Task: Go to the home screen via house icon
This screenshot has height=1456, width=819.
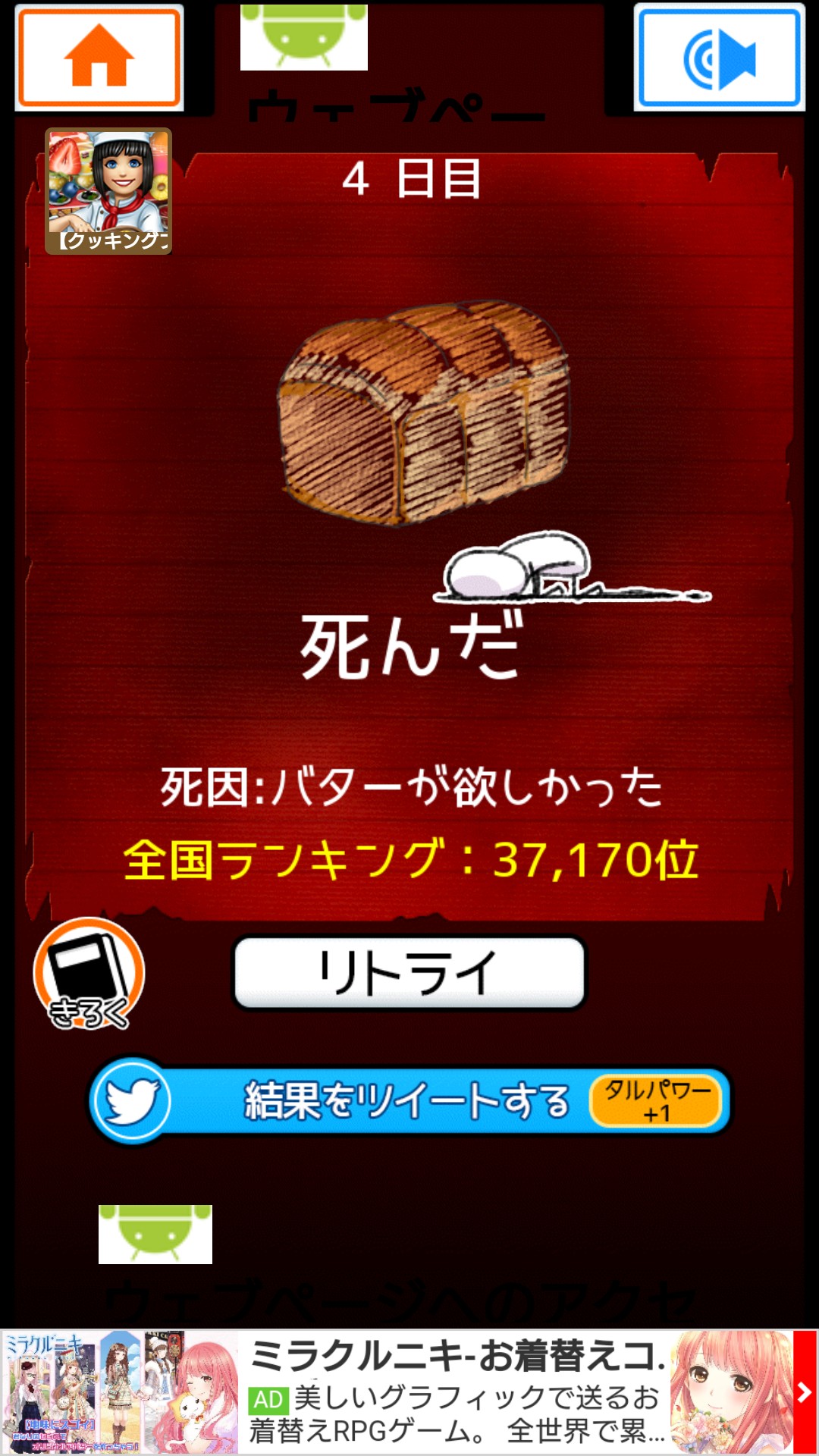Action: click(99, 57)
